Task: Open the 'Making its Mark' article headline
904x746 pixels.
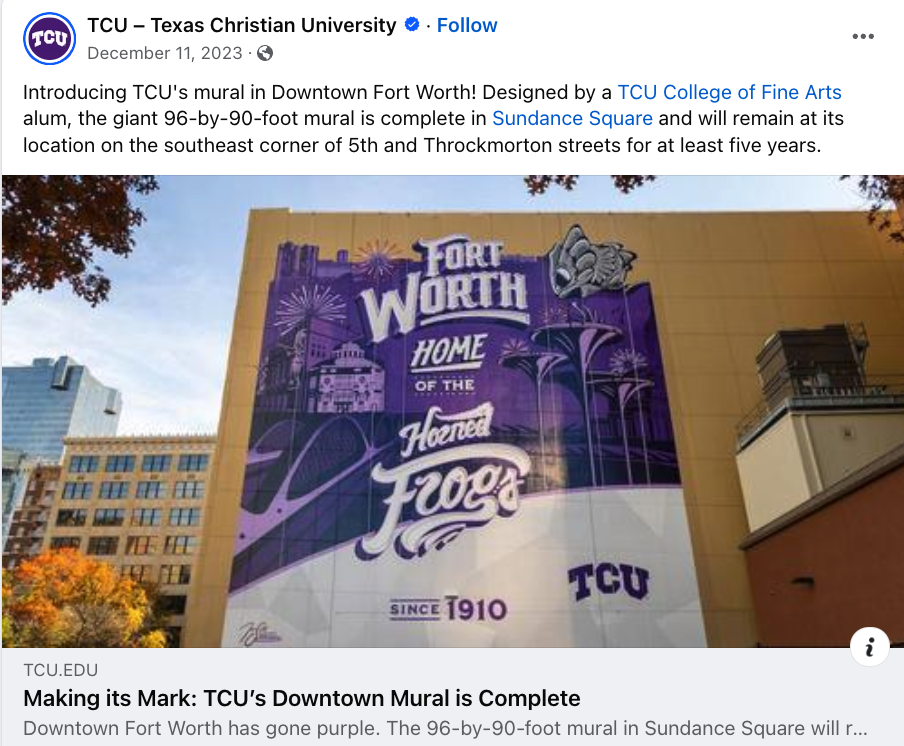Action: [x=301, y=698]
